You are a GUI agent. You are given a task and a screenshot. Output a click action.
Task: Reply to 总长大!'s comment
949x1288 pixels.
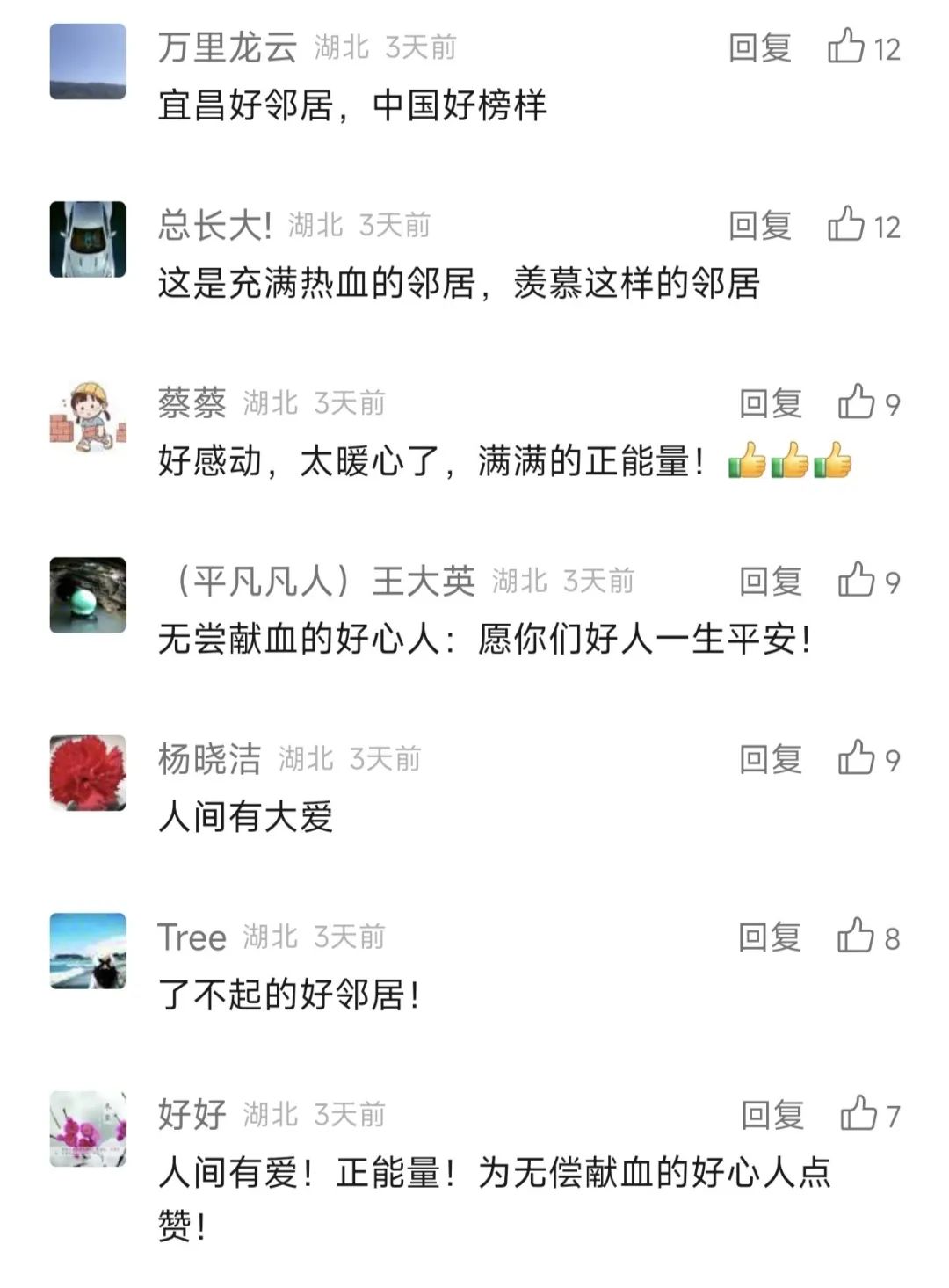tap(759, 226)
